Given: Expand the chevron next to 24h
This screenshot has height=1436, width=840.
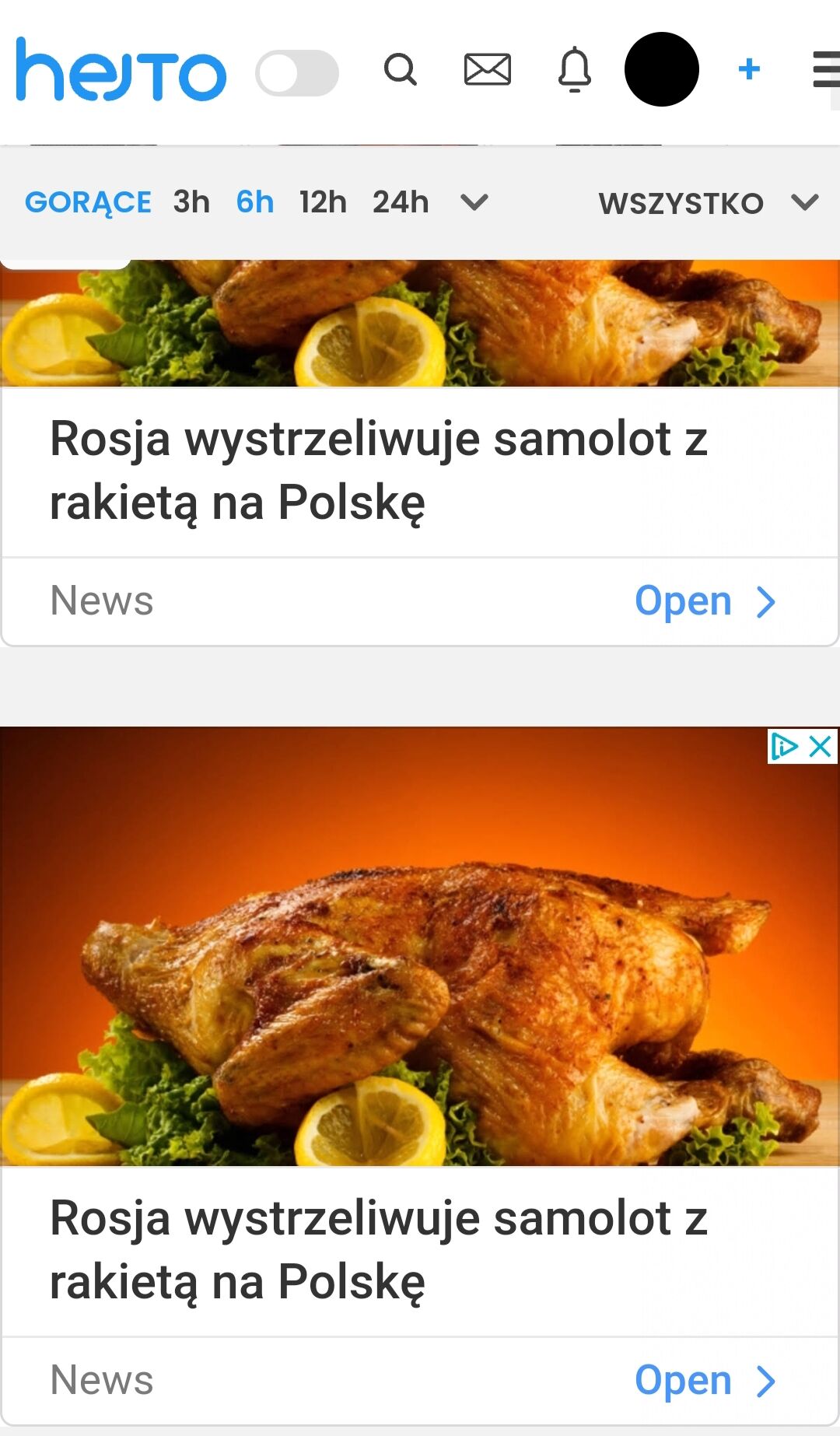Looking at the screenshot, I should coord(474,203).
